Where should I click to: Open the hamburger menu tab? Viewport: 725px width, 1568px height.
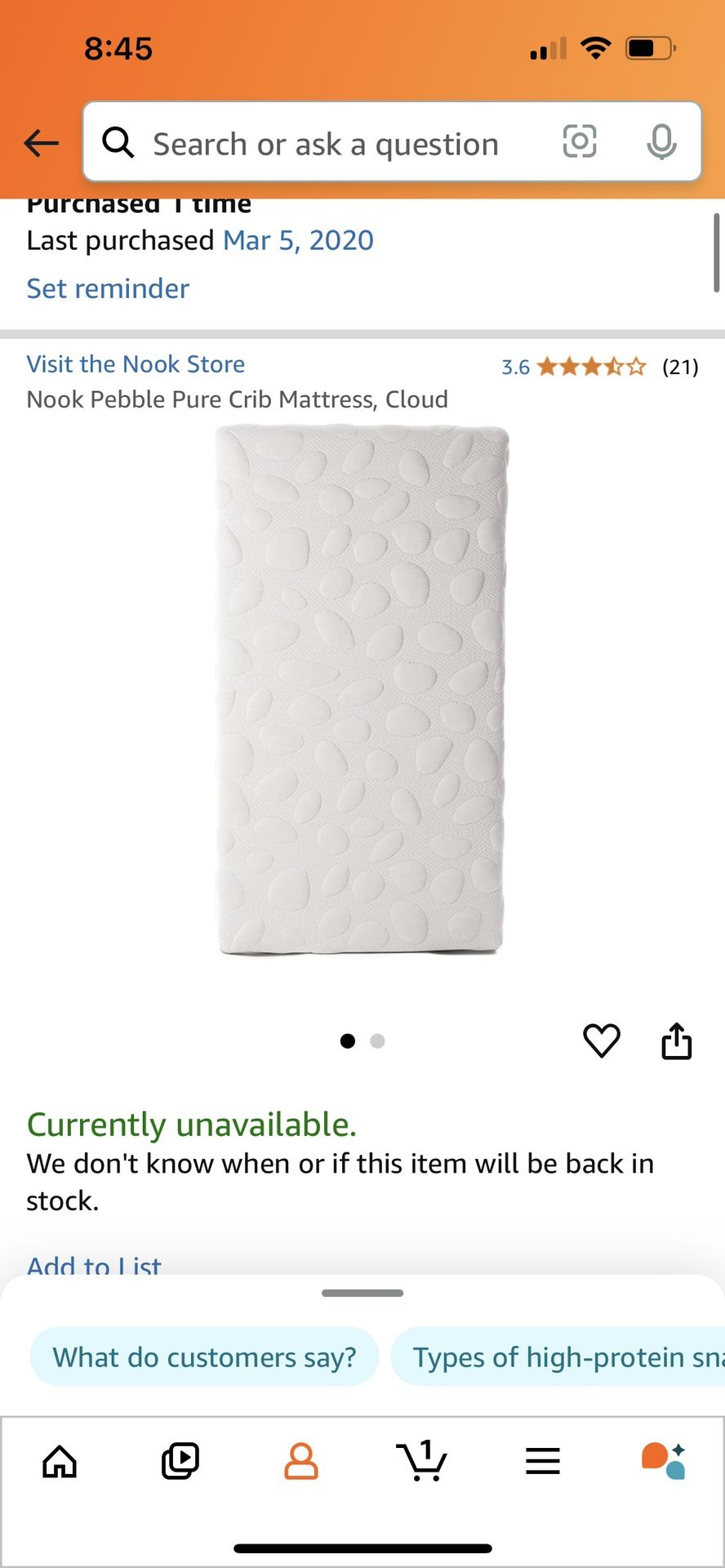(x=542, y=1461)
